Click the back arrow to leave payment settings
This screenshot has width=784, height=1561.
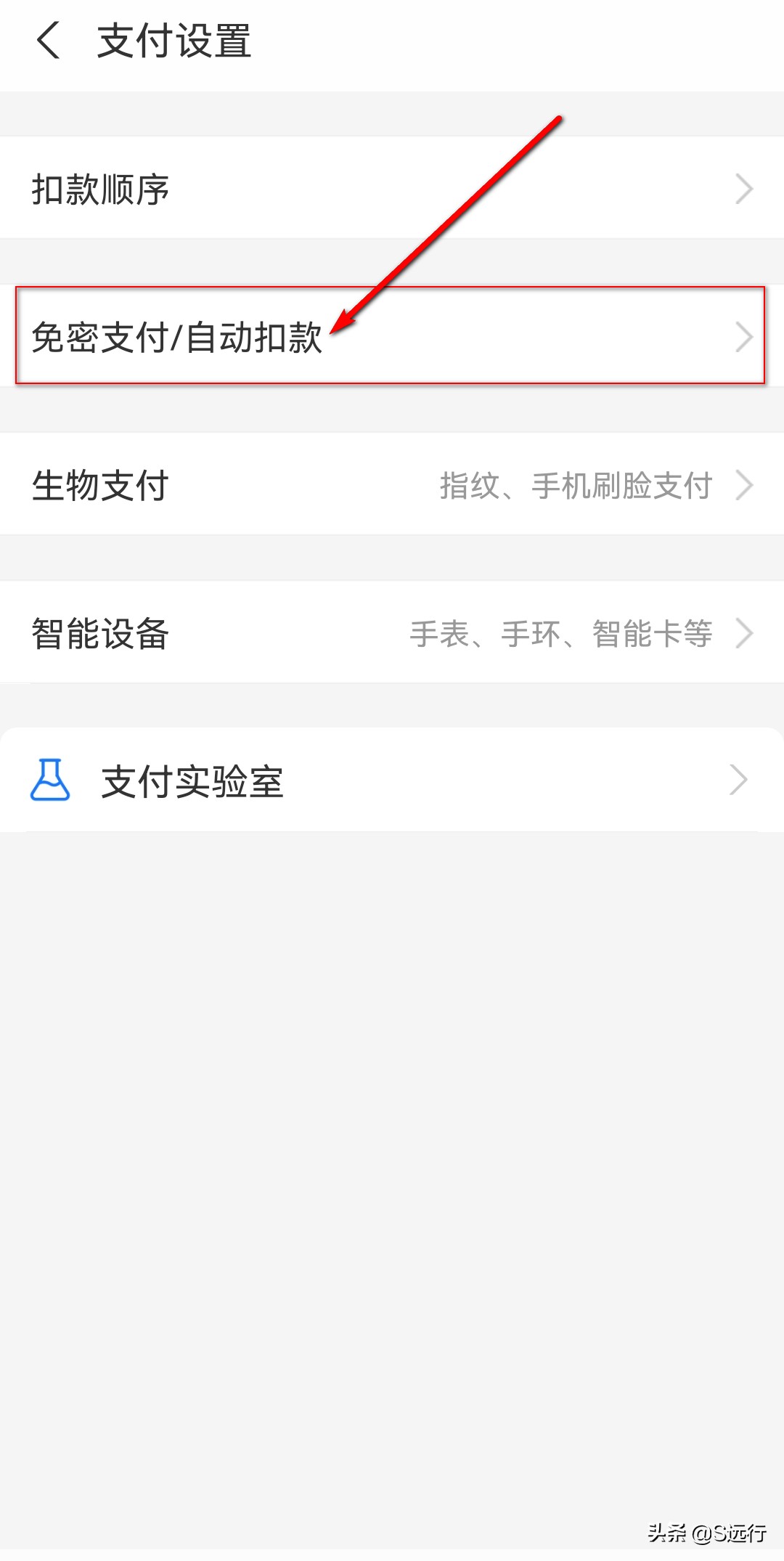[49, 41]
